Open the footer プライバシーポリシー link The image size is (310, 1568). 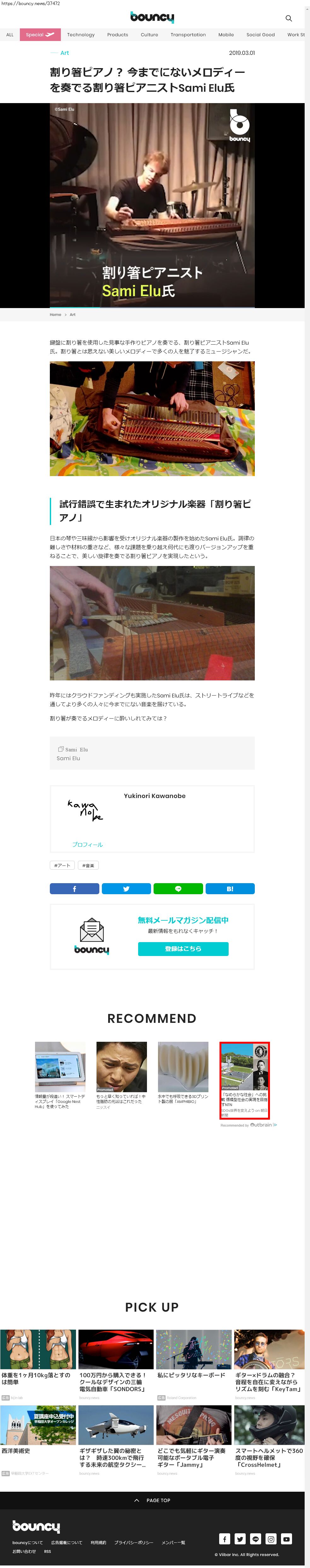pos(133,1542)
